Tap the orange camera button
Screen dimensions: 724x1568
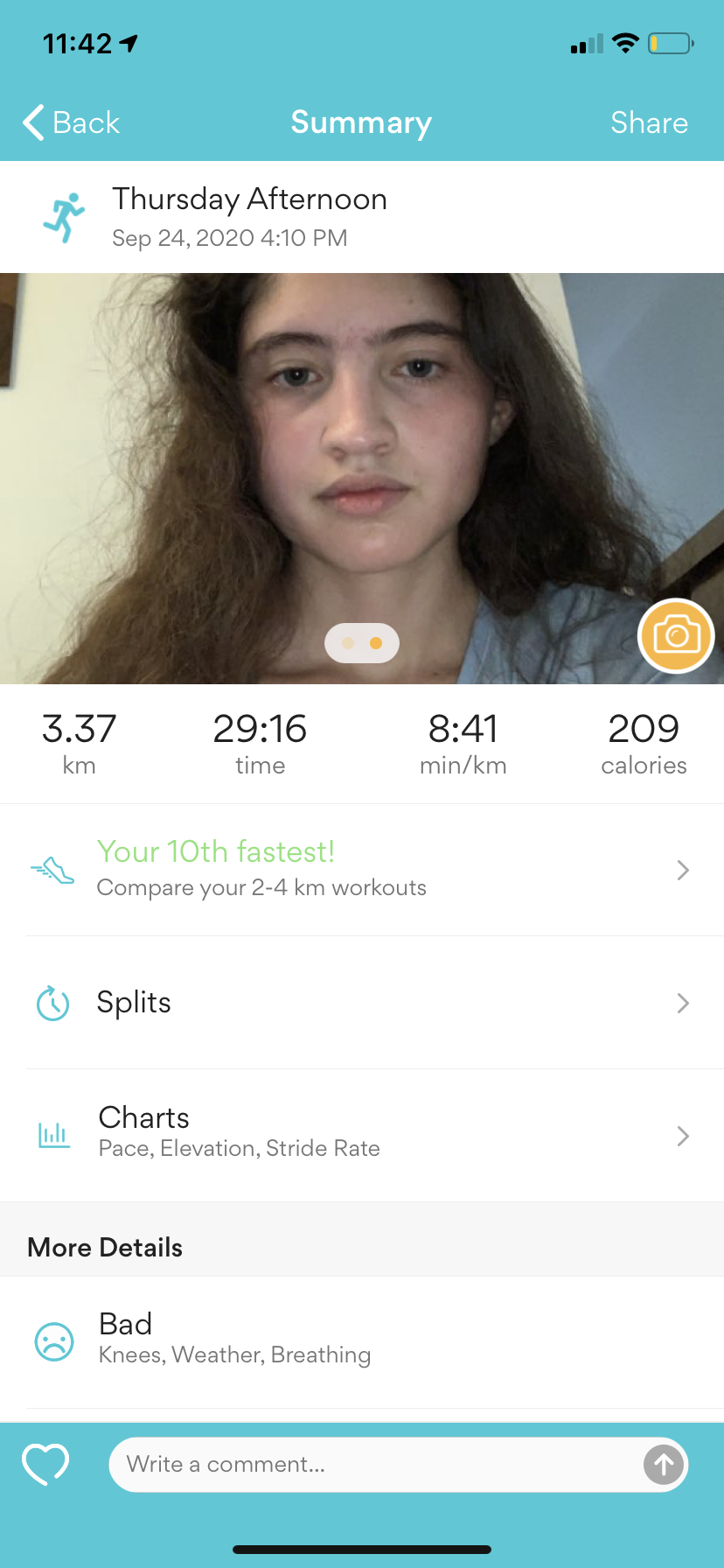[x=676, y=636]
